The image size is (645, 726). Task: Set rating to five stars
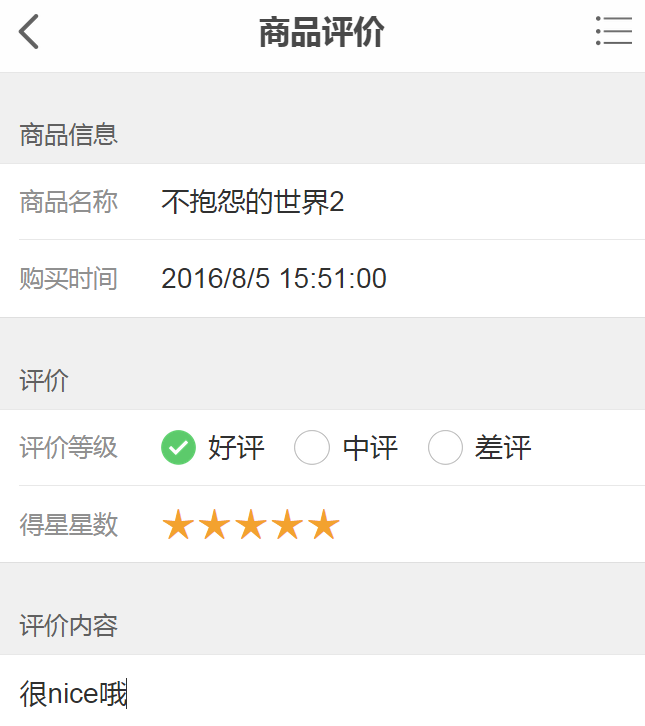click(324, 525)
